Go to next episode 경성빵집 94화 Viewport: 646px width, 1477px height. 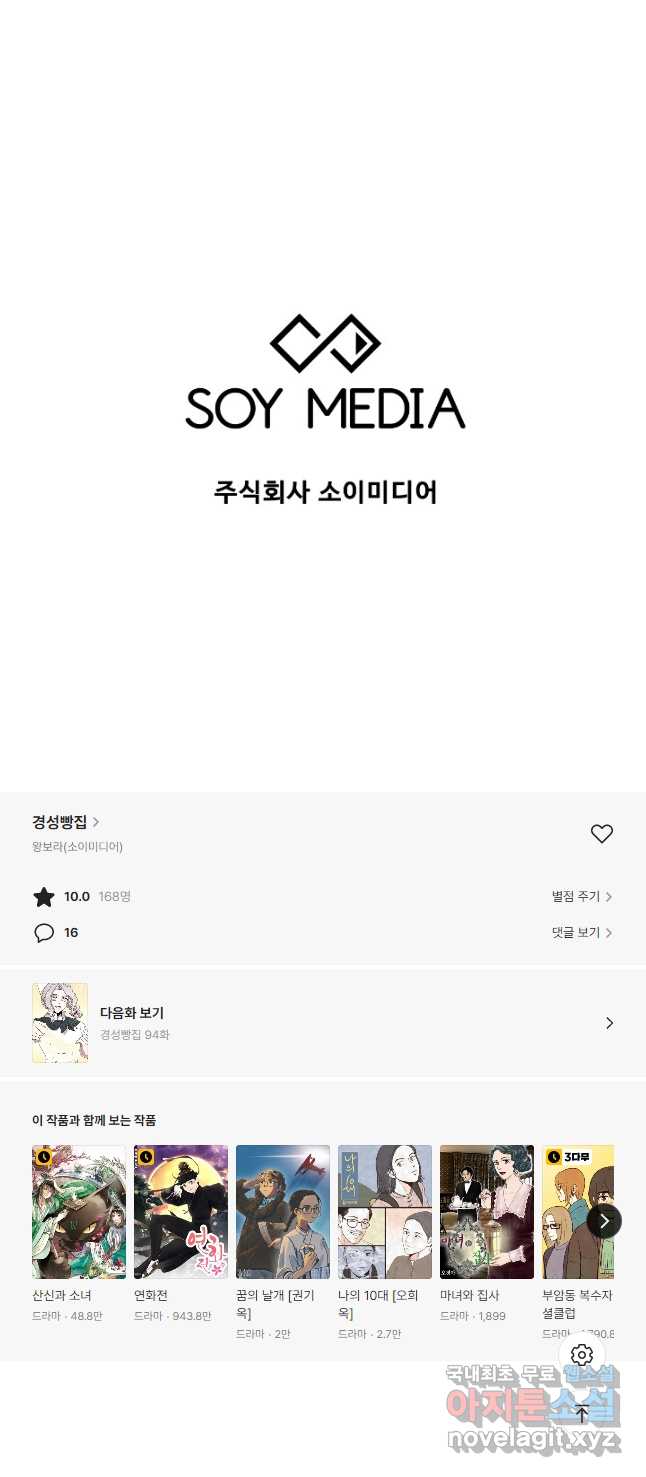pos(322,1023)
